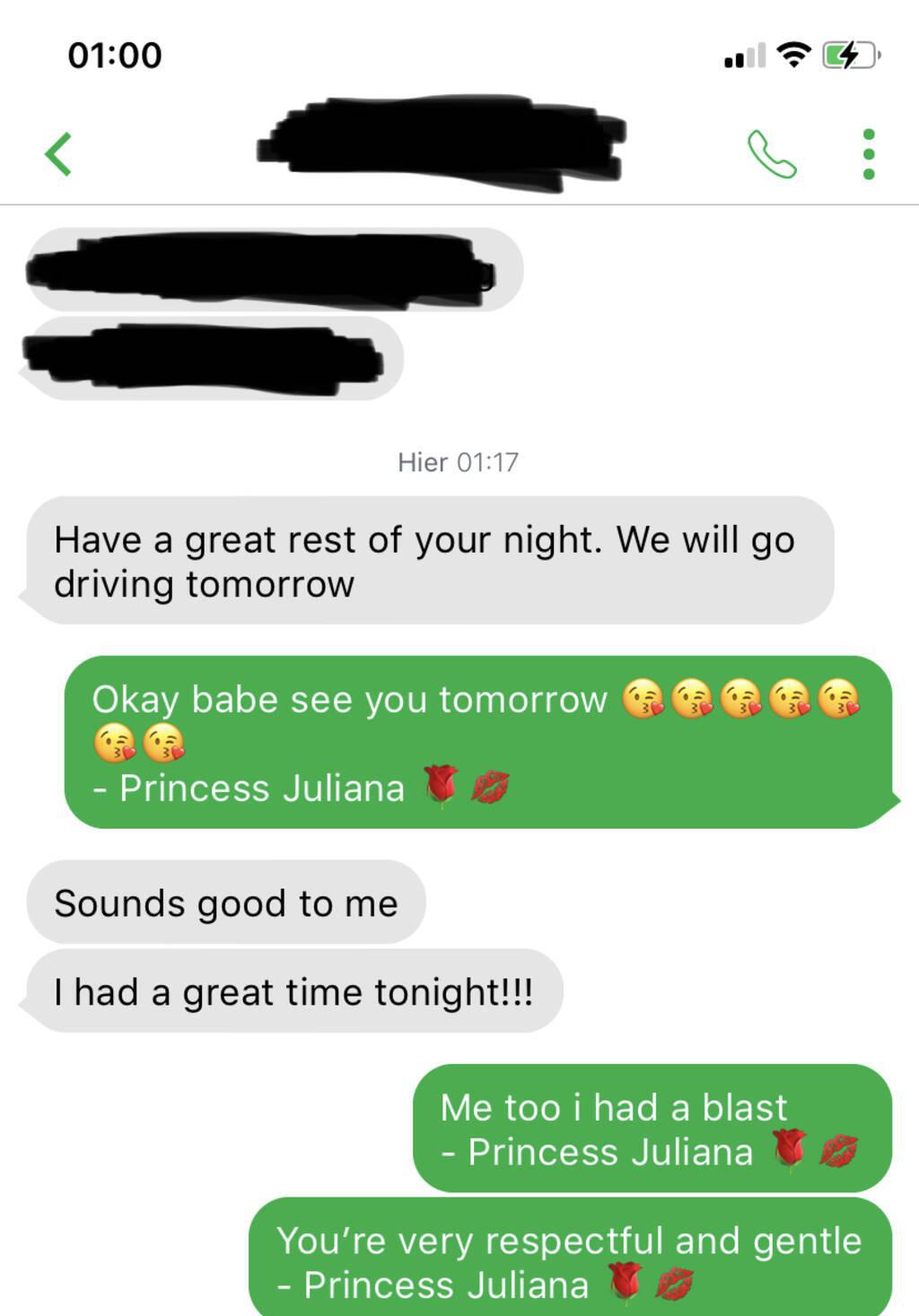Viewport: 919px width, 1316px height.
Task: Open the three-dot overflow menu
Action: point(868,154)
